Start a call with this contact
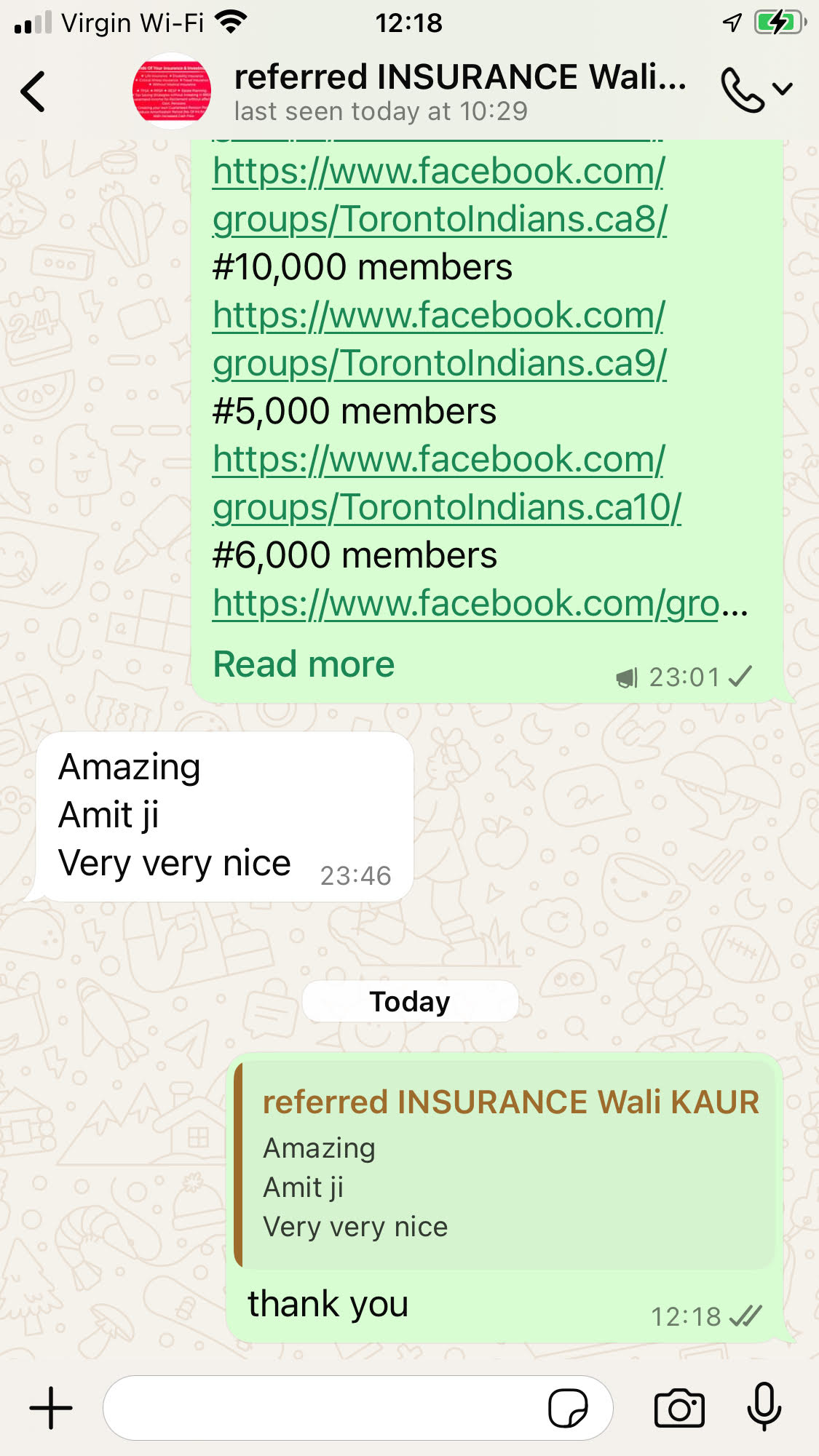The height and width of the screenshot is (1456, 819). (x=743, y=90)
